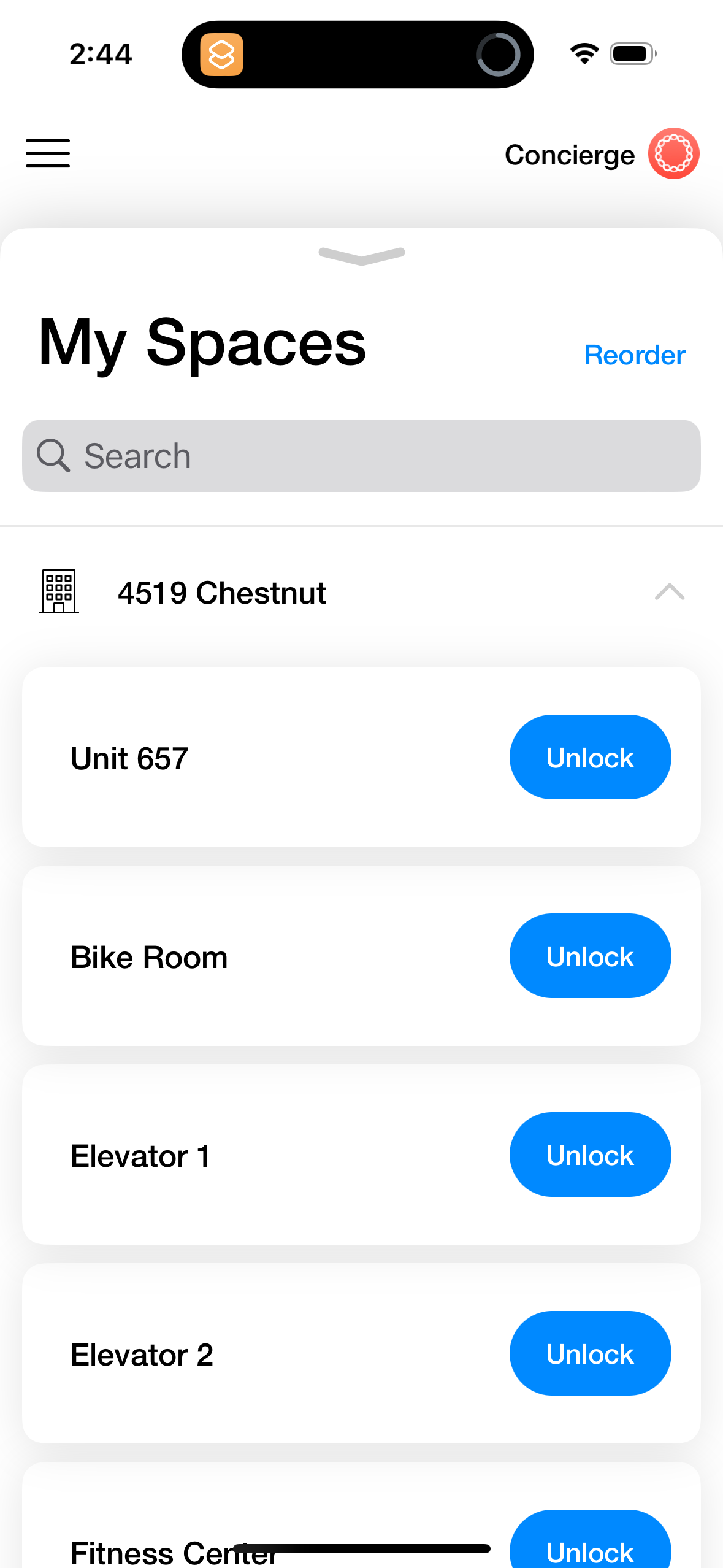Click the search magnifier icon

[x=54, y=455]
